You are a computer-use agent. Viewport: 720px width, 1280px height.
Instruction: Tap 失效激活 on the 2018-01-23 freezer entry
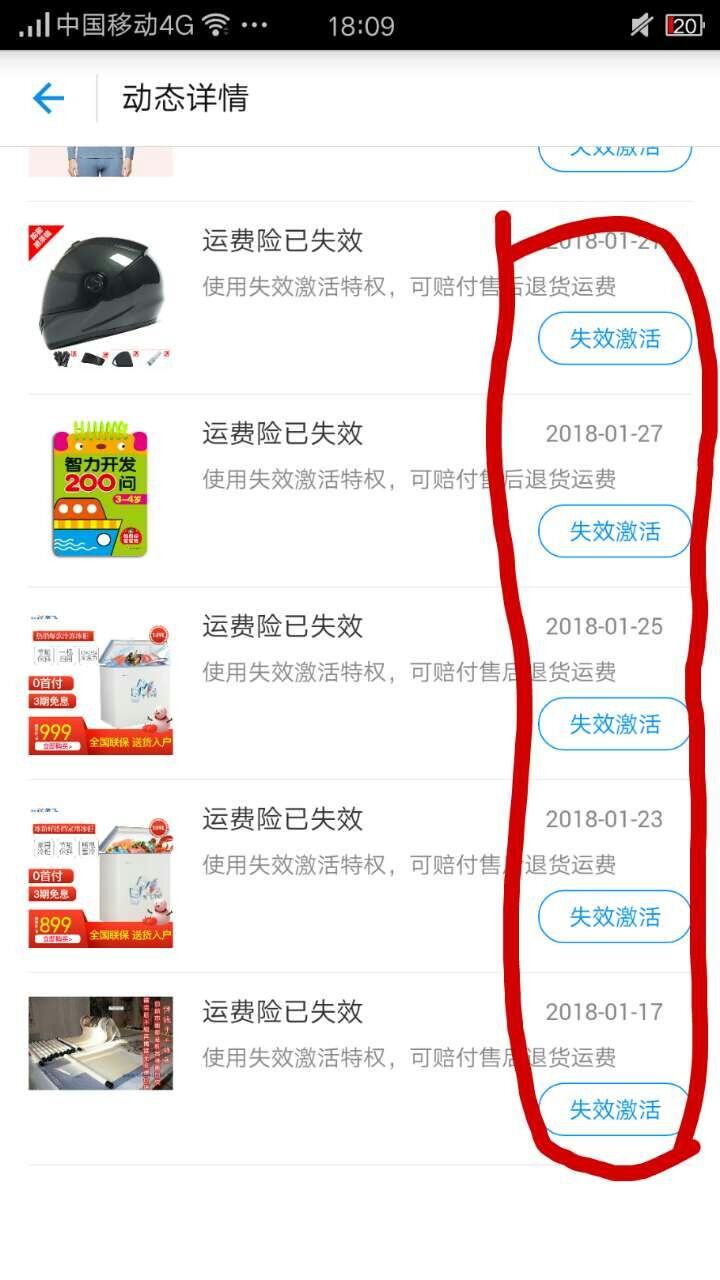pos(615,917)
